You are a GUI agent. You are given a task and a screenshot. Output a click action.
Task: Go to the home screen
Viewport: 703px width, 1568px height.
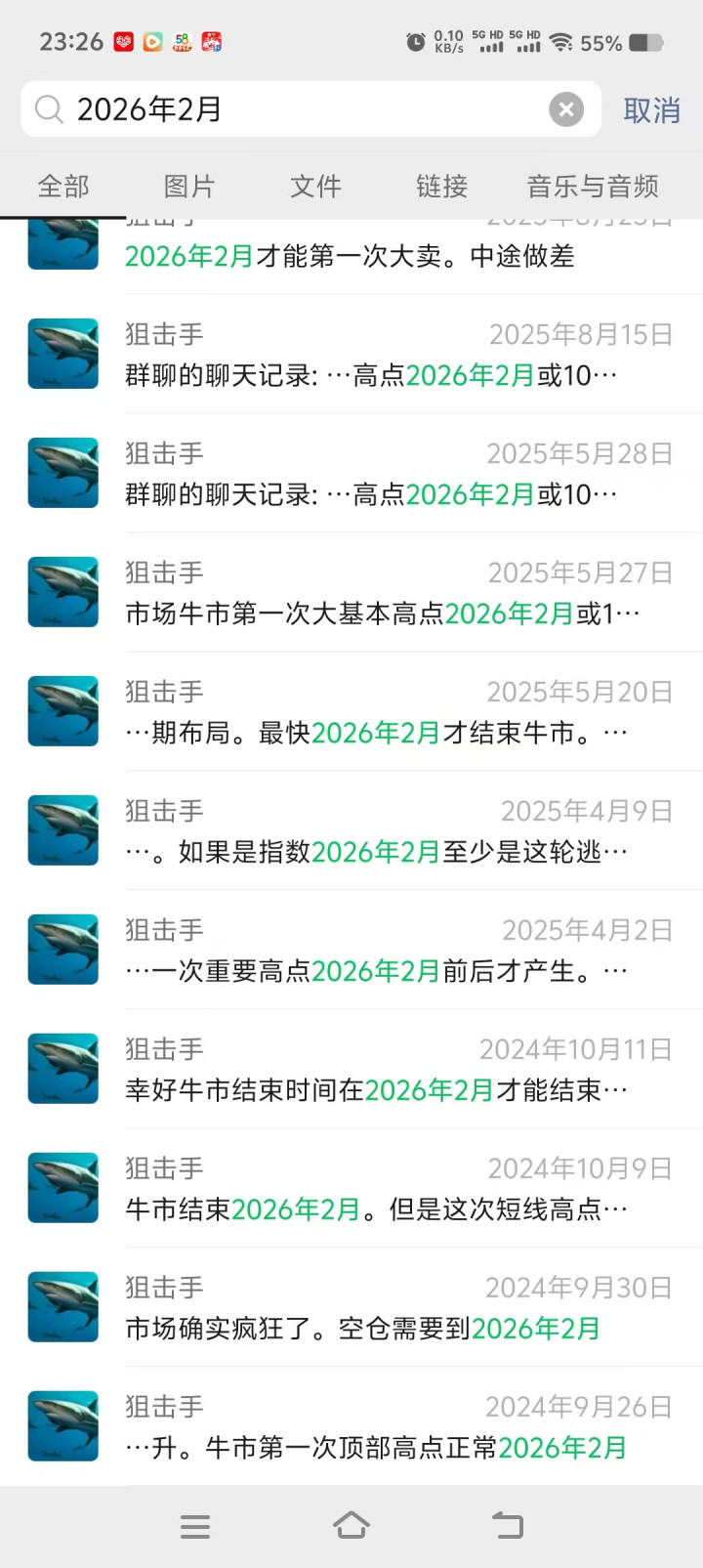click(351, 1526)
